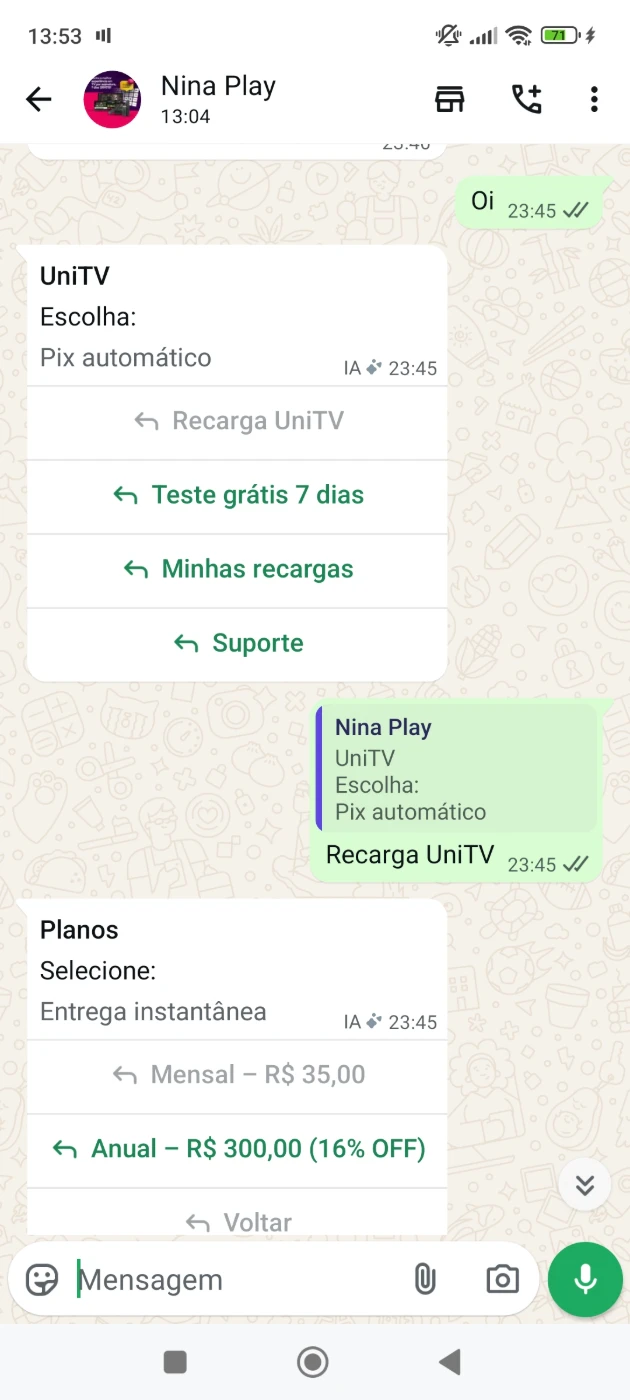630x1400 pixels.
Task: Open the overflow menu
Action: 594,99
